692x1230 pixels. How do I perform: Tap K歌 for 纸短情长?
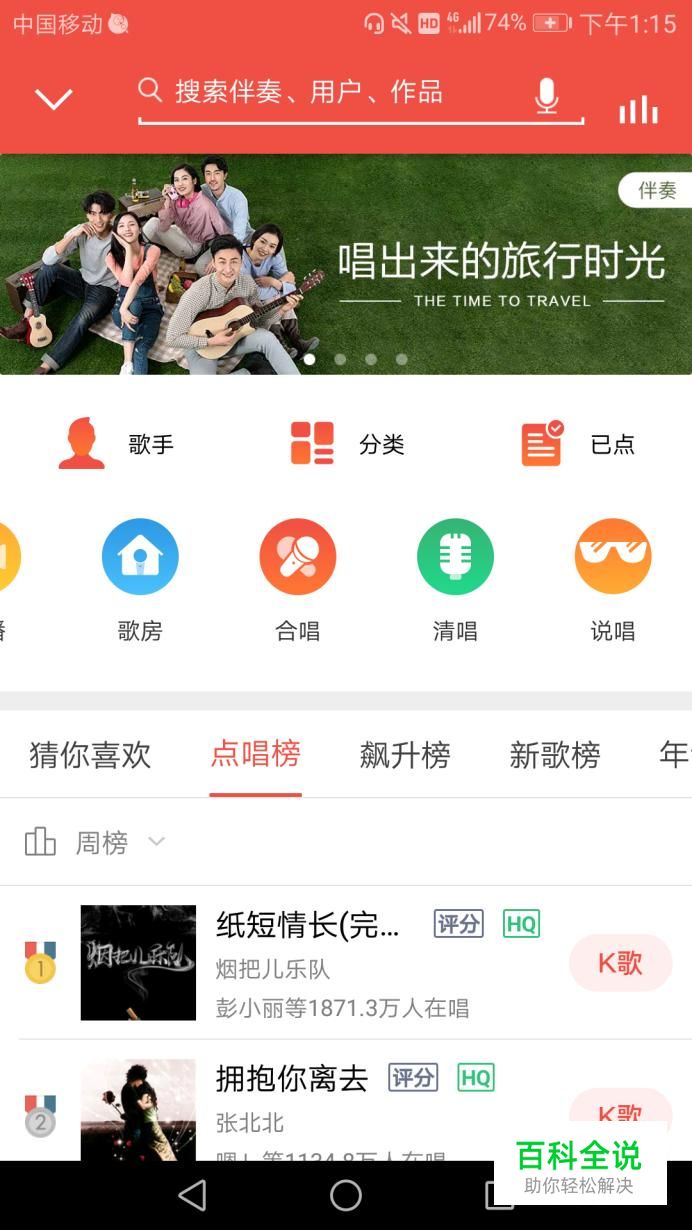620,963
